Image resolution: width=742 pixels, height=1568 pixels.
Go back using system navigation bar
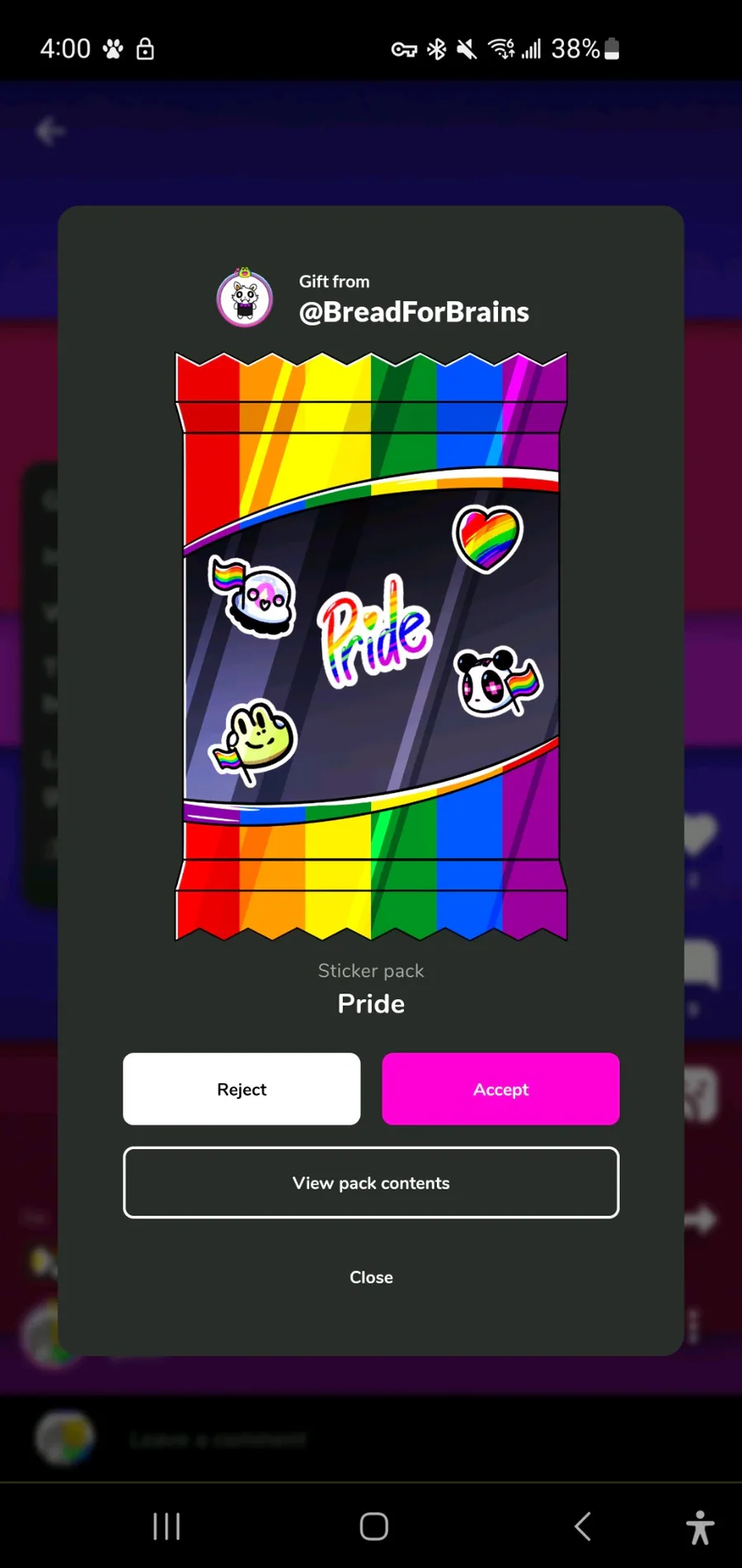(583, 1526)
